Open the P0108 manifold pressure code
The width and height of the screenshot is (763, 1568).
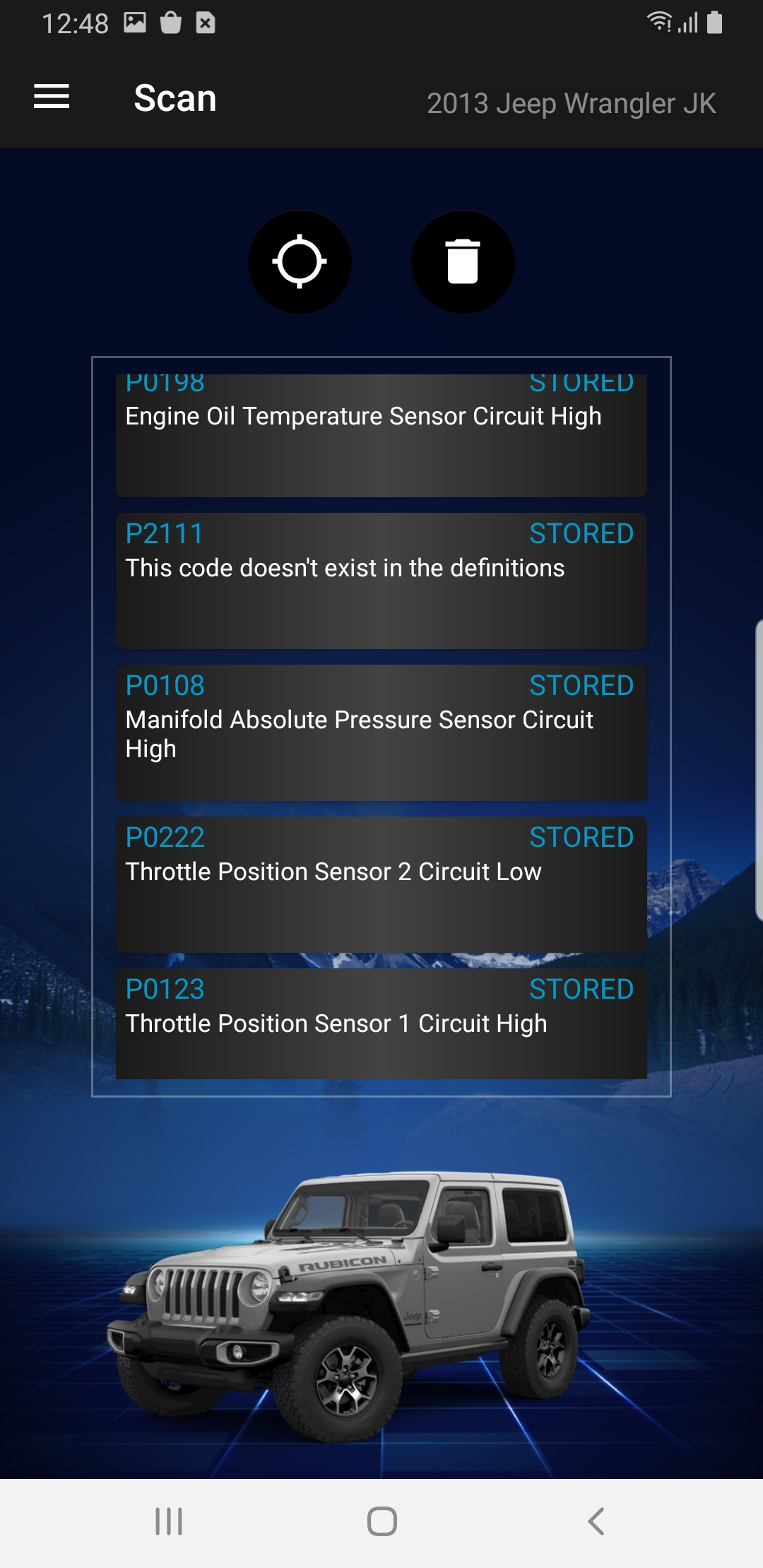pyautogui.click(x=381, y=732)
